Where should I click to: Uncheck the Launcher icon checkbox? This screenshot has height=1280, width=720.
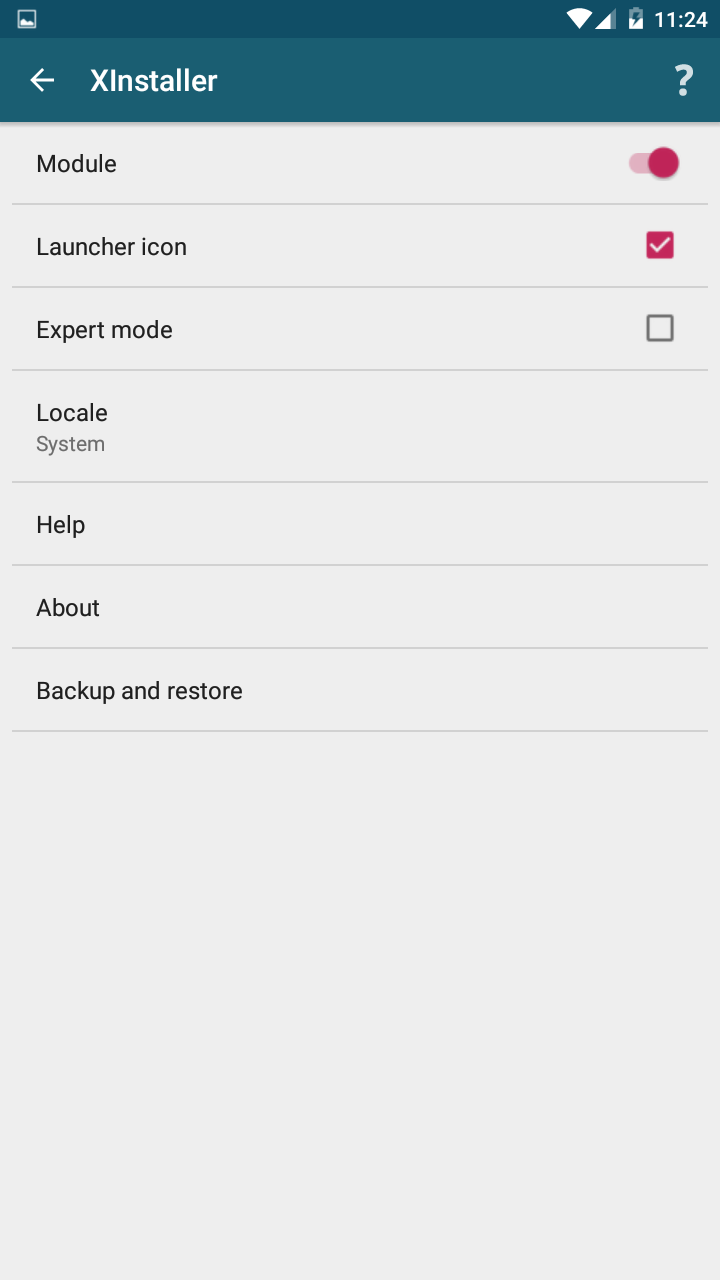click(659, 246)
